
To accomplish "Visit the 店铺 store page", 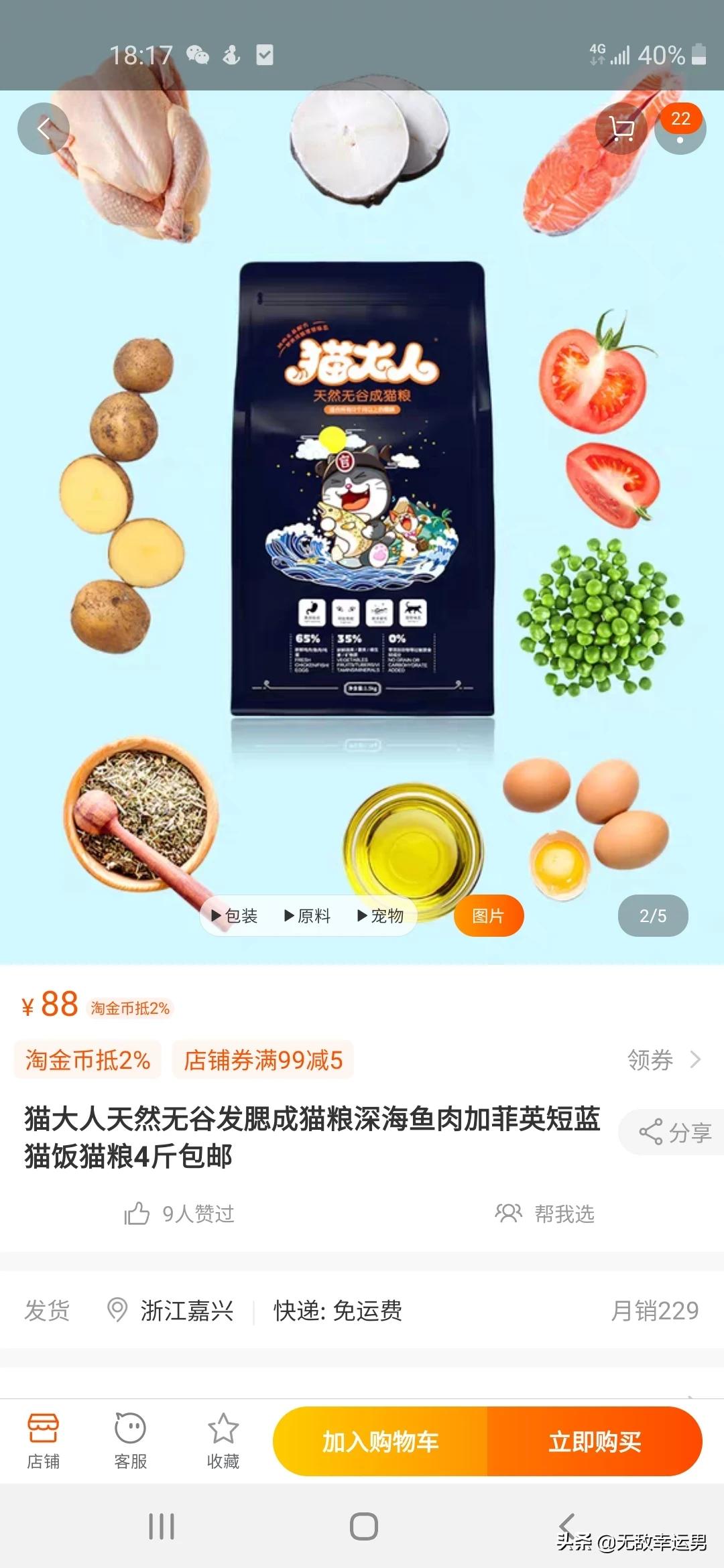I will [44, 1441].
